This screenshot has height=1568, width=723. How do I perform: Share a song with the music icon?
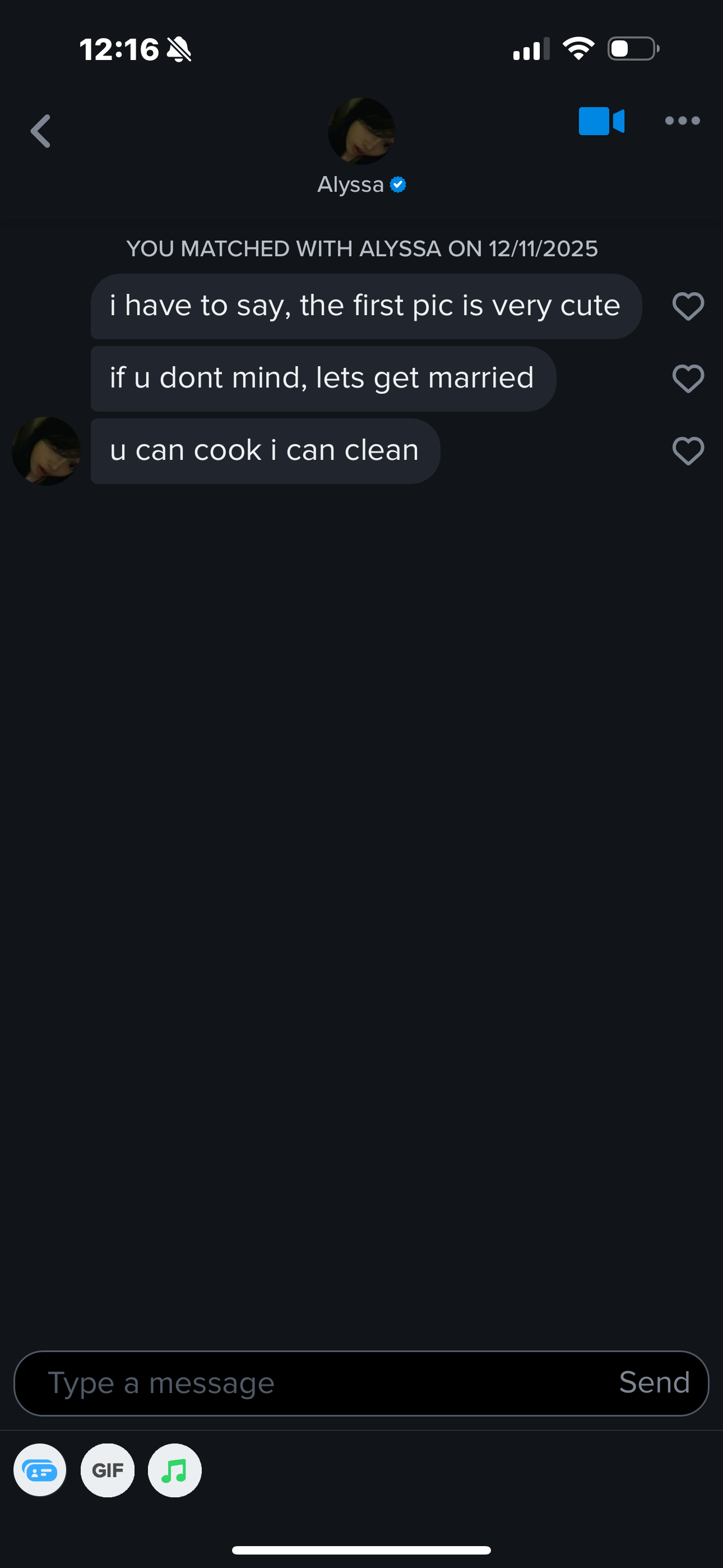coord(175,1470)
